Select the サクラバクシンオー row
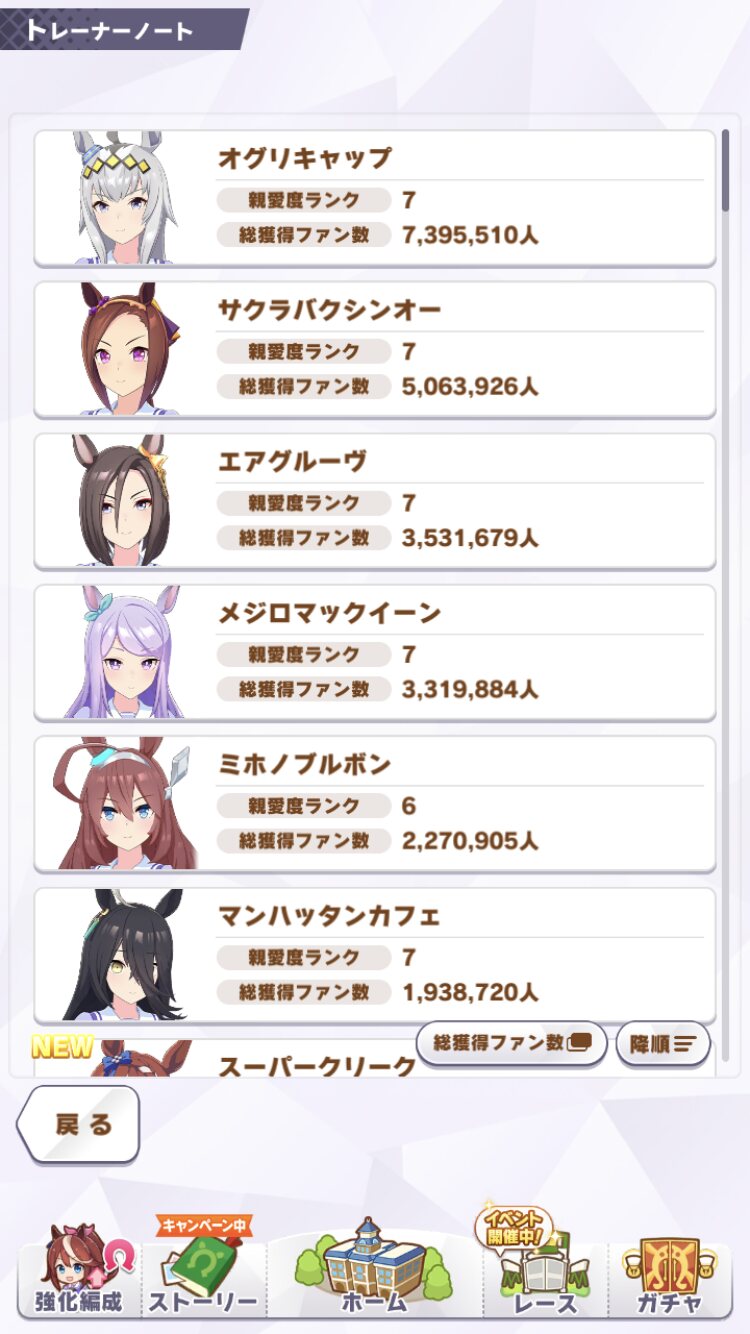This screenshot has height=1334, width=750. pos(375,350)
